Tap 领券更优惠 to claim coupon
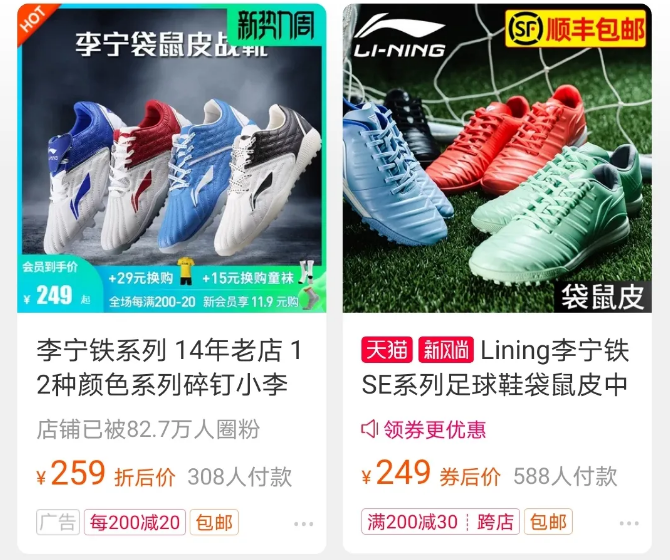The height and width of the screenshot is (560, 670). pos(424,430)
